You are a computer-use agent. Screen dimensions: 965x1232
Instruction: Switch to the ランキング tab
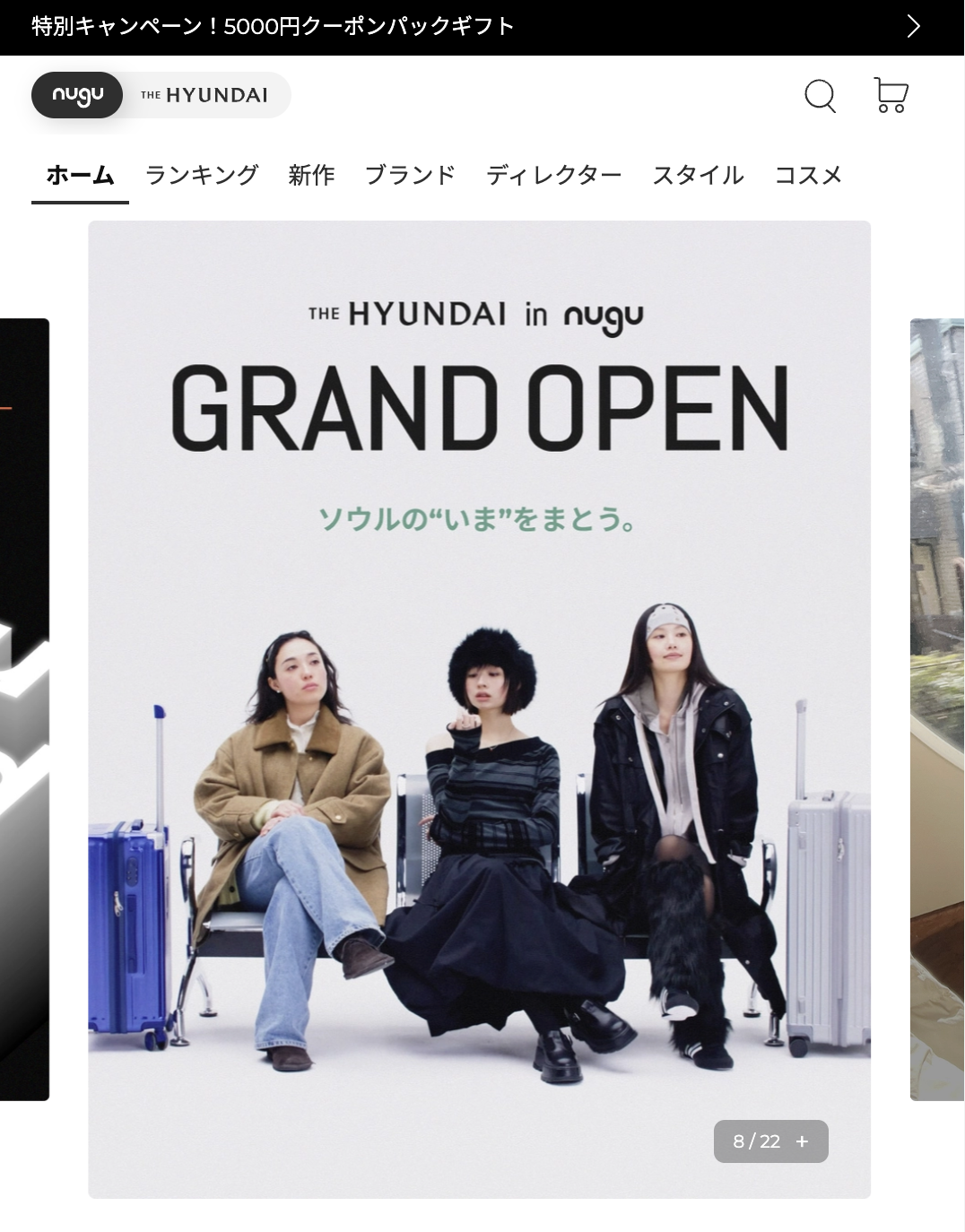pos(202,175)
